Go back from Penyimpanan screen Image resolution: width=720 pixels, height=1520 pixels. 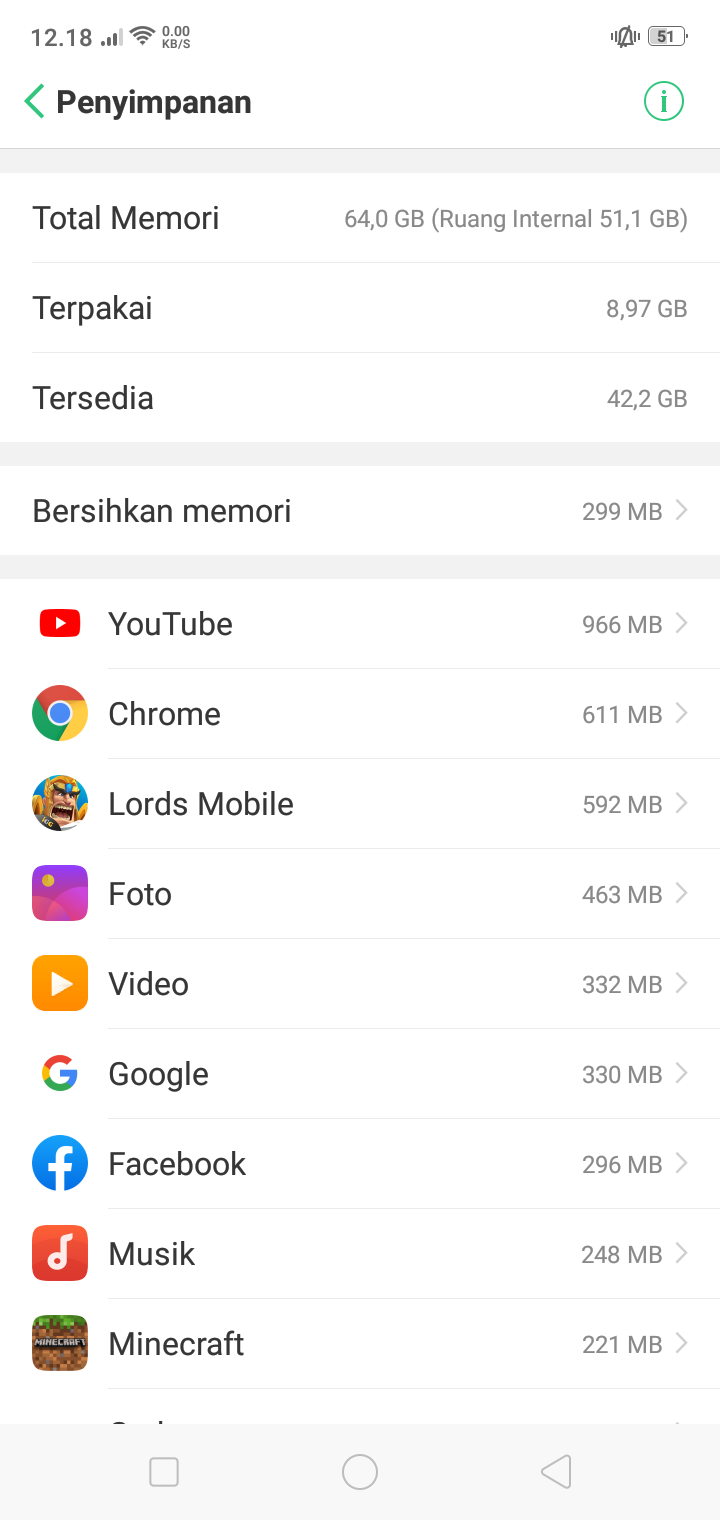tap(35, 102)
